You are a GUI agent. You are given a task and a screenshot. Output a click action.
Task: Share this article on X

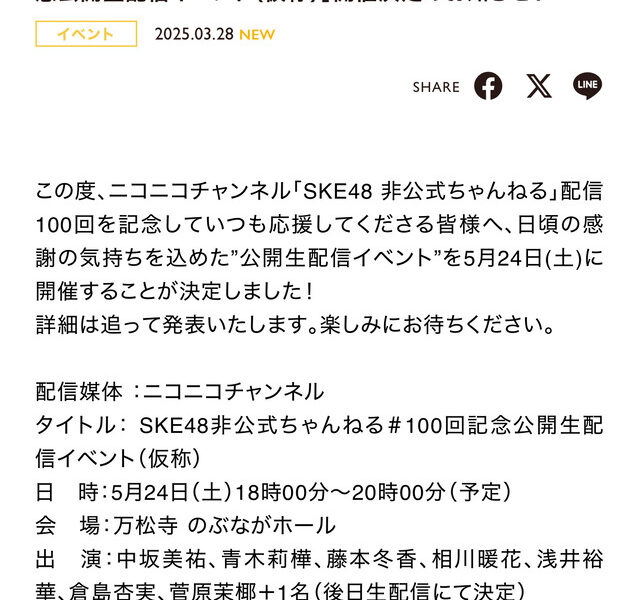click(x=539, y=87)
